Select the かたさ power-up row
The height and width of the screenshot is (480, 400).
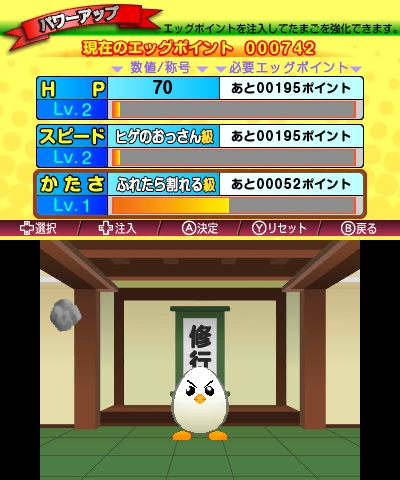[200, 194]
